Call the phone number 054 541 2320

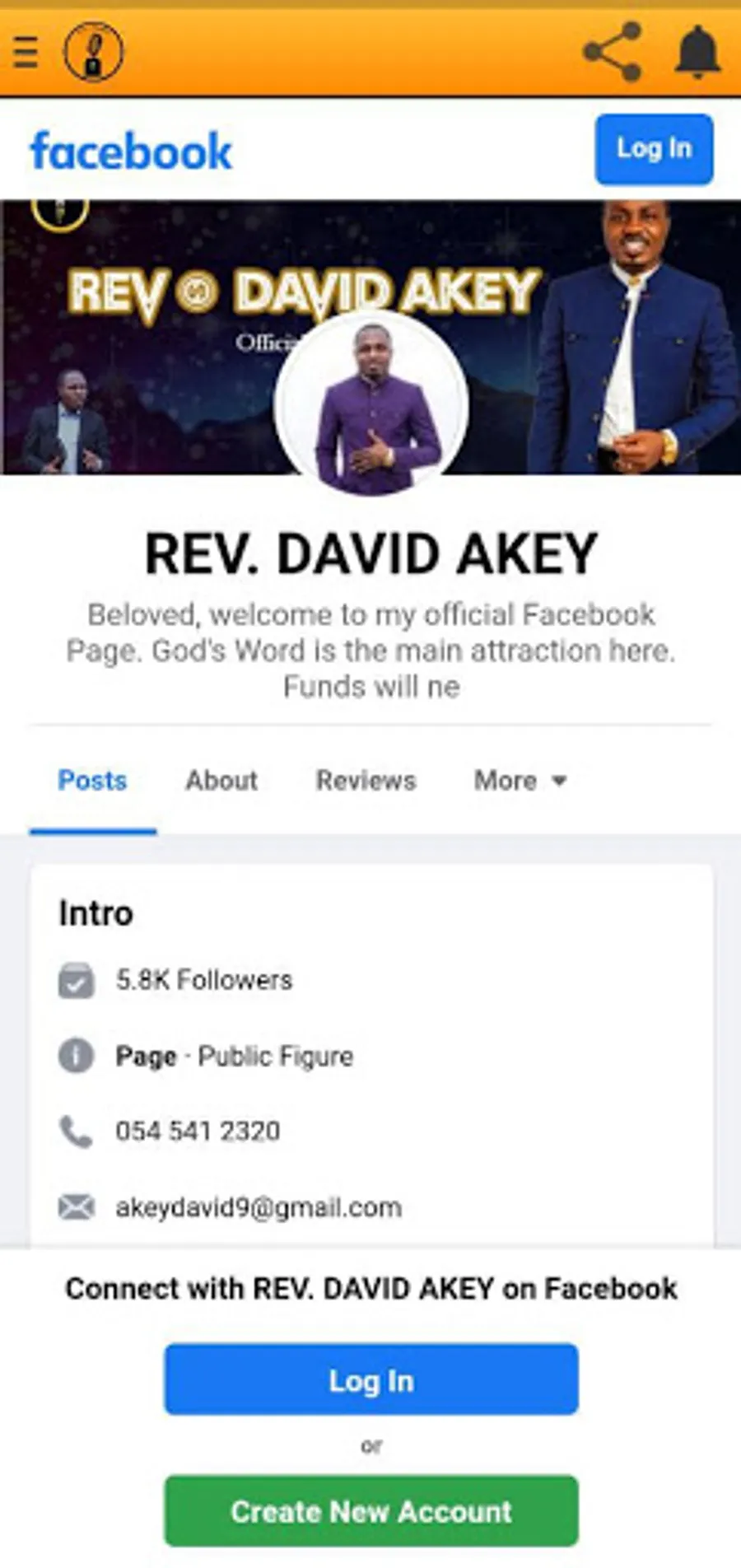point(198,1131)
